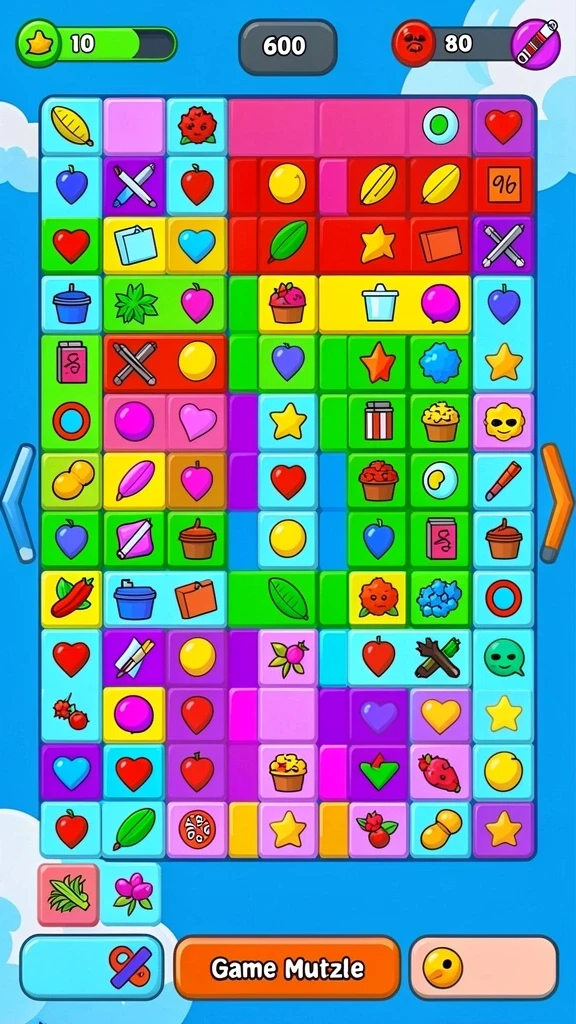Tap the Game Mutzle button
This screenshot has width=576, height=1024.
(x=287, y=968)
